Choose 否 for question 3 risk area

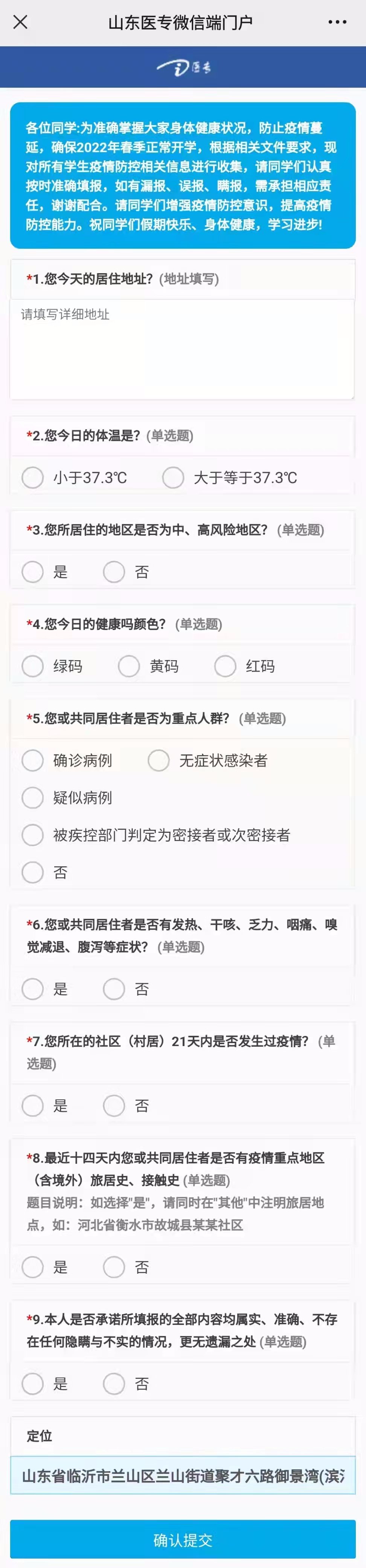pyautogui.click(x=114, y=572)
